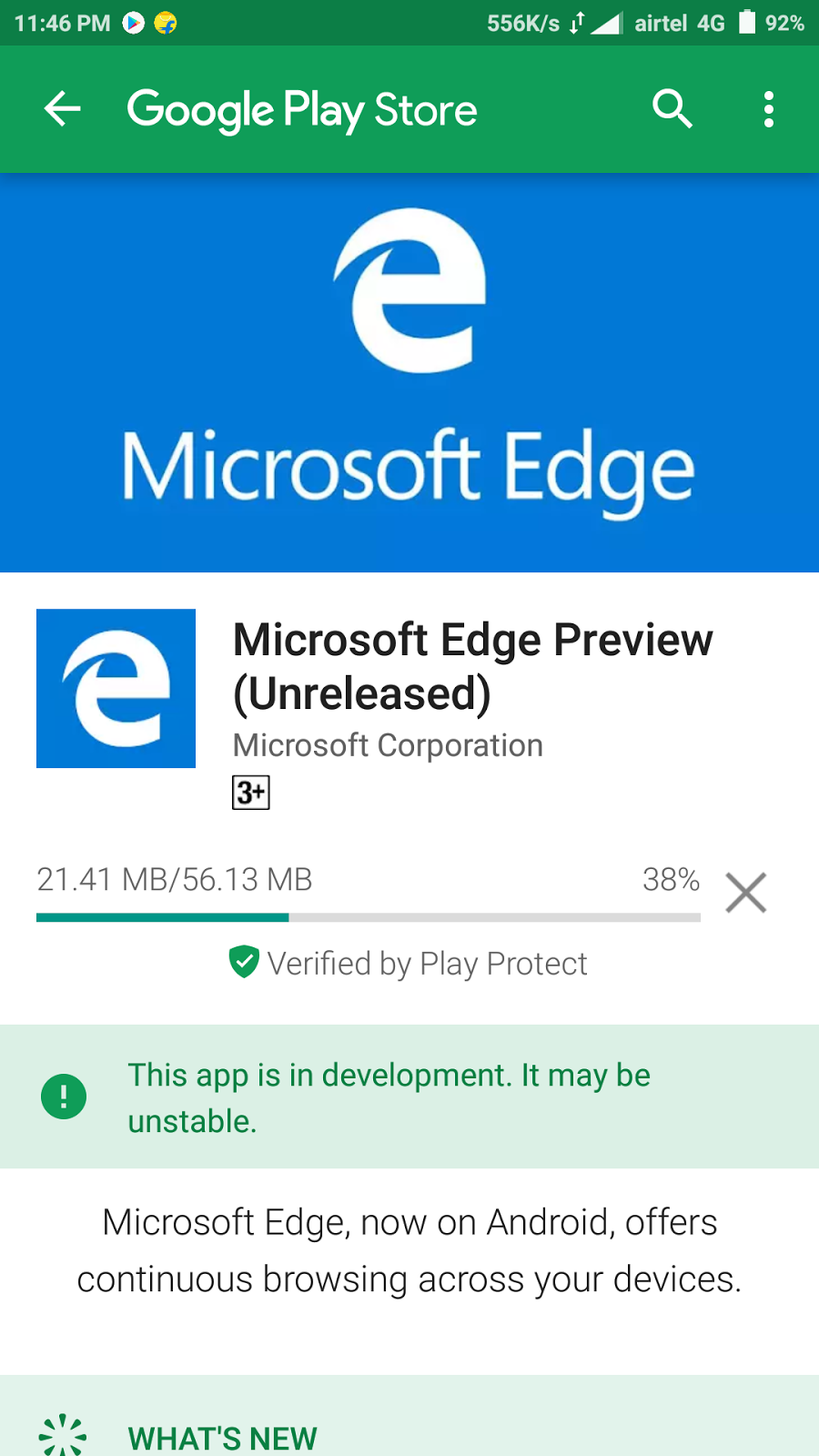Open the Microsoft Corporation developer page
Image resolution: width=819 pixels, height=1456 pixels.
388,745
